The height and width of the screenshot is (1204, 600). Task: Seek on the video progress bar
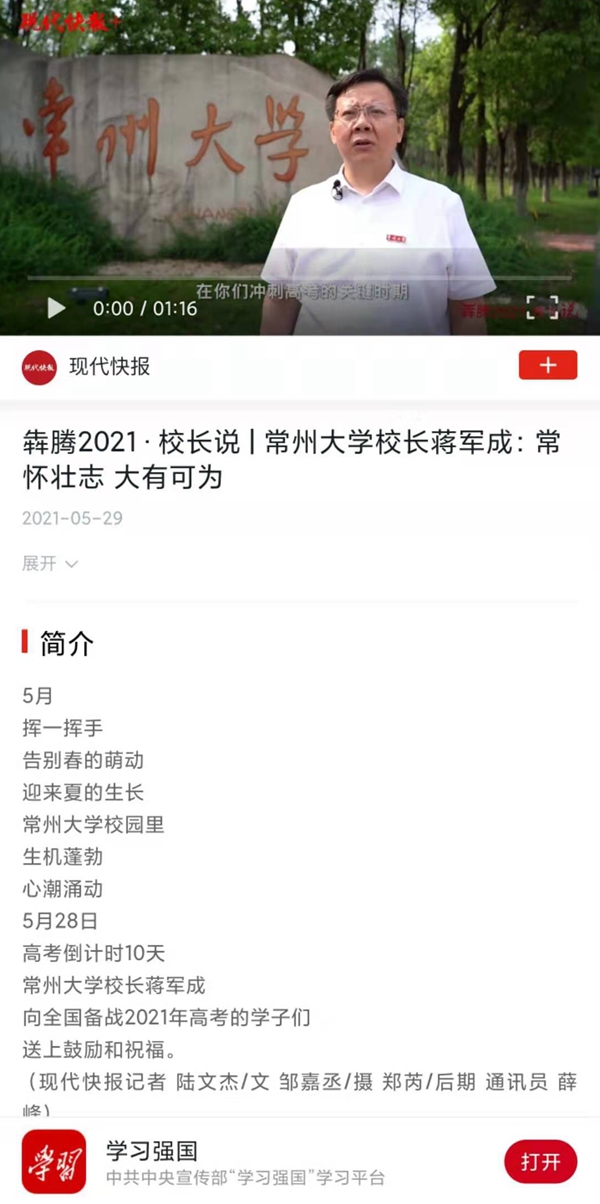click(x=300, y=278)
